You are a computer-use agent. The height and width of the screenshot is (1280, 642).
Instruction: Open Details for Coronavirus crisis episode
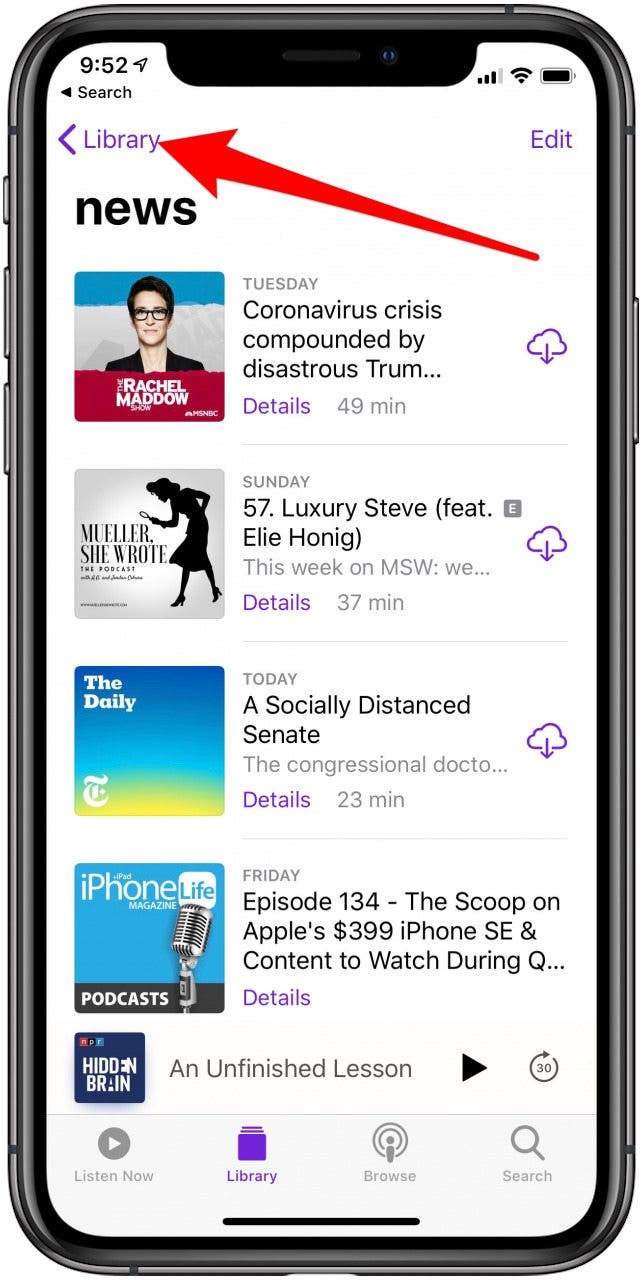coord(276,406)
